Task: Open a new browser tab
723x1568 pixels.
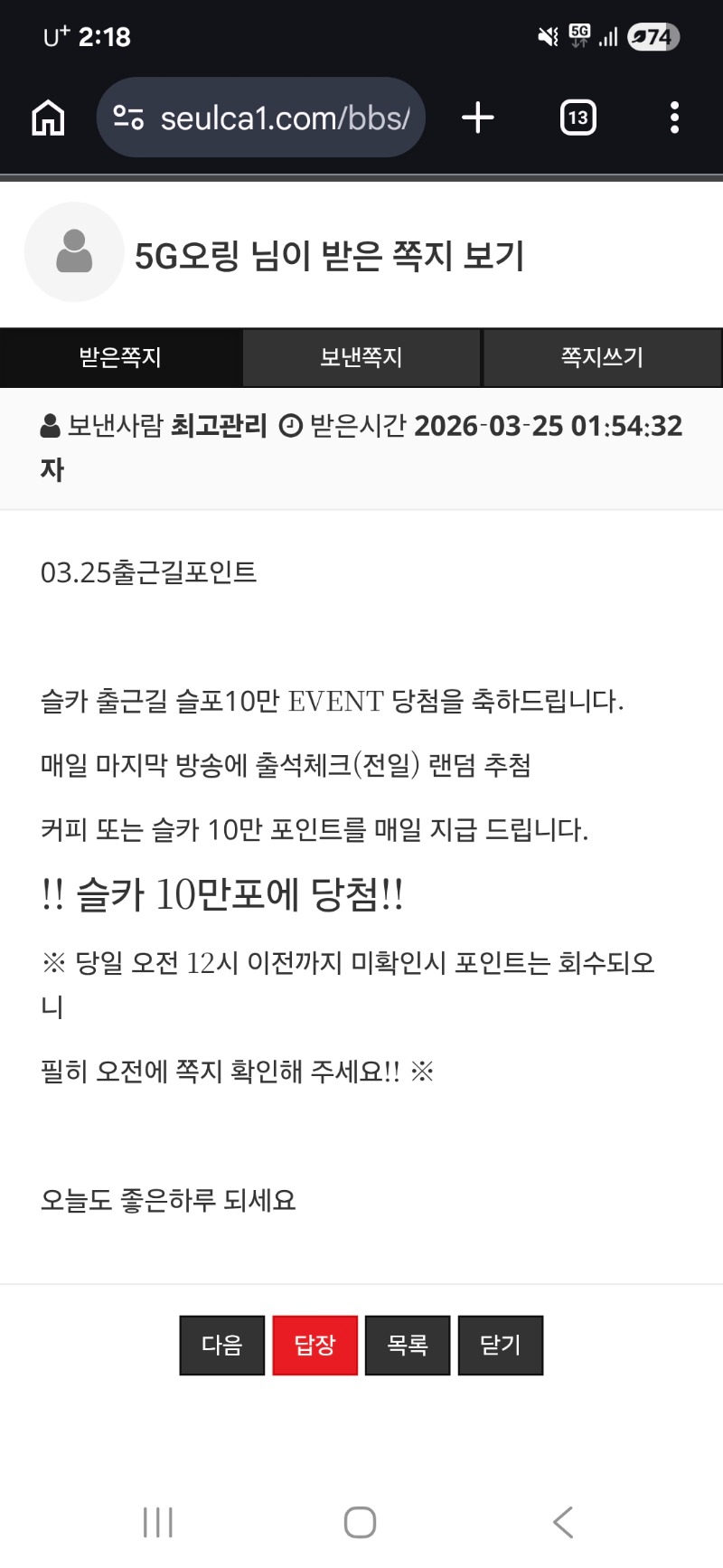Action: (477, 118)
